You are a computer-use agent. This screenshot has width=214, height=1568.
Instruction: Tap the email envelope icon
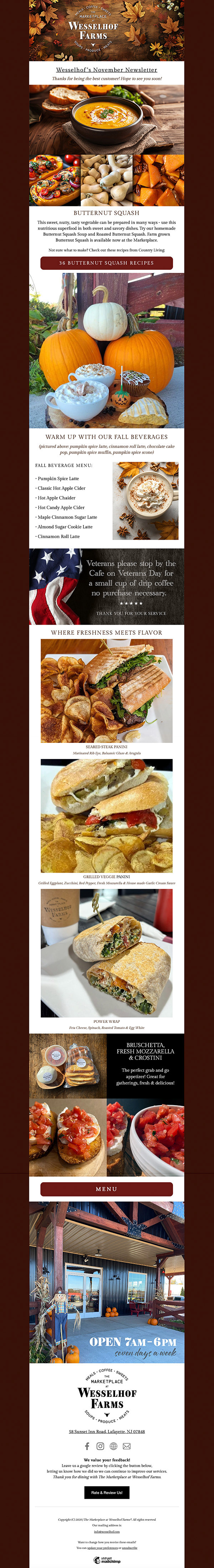point(127,1445)
